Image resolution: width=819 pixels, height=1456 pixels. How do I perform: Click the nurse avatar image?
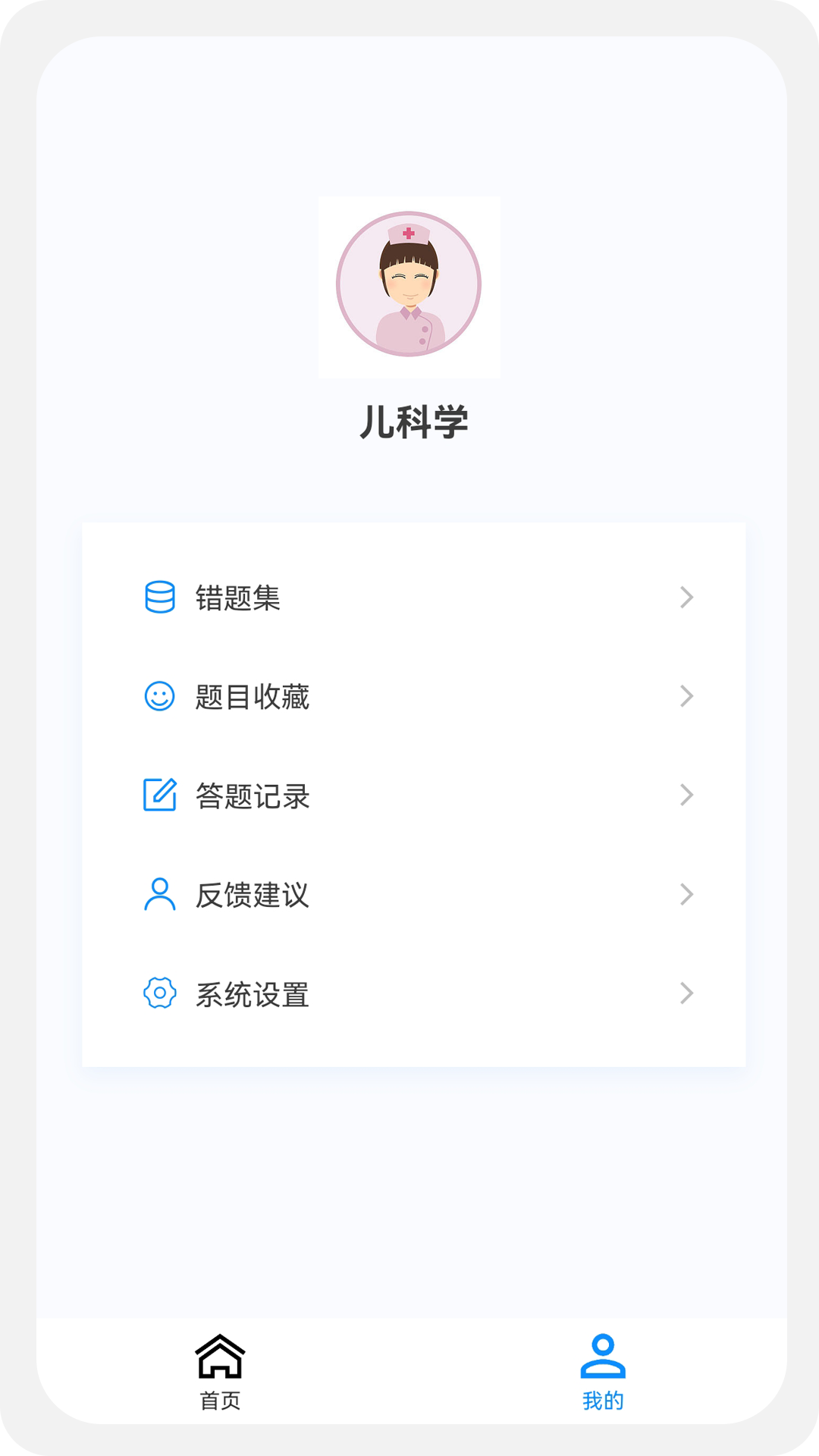click(409, 287)
